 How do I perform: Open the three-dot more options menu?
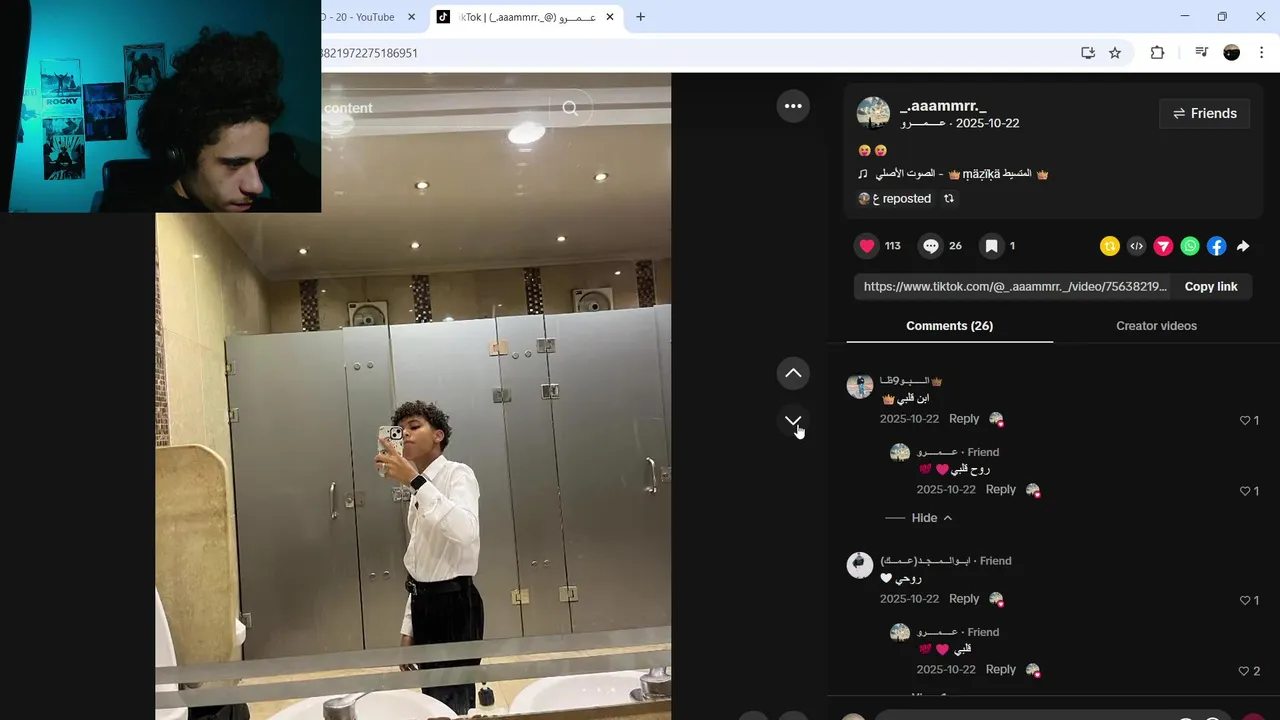tap(793, 106)
